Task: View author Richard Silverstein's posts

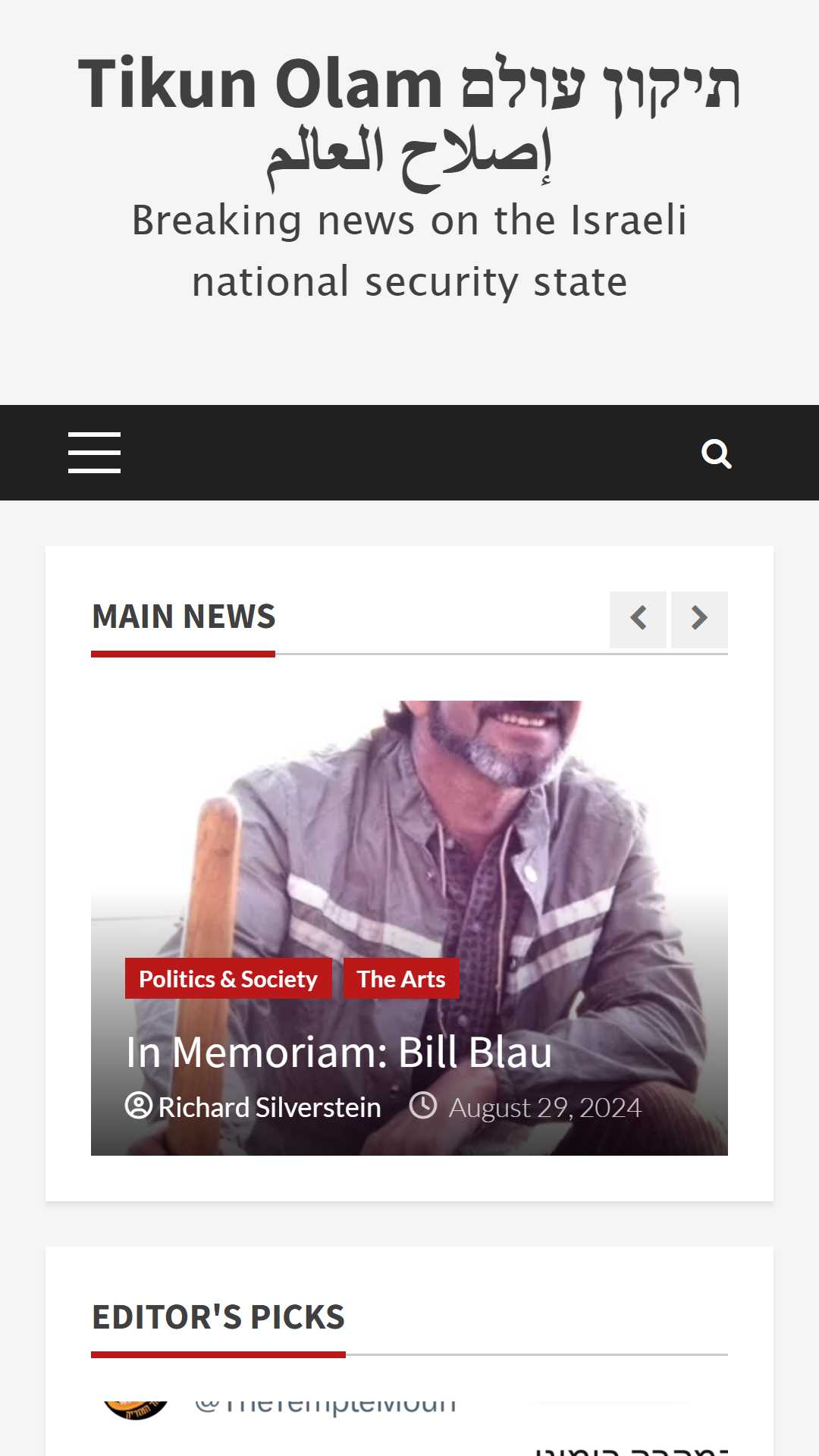Action: [x=269, y=1107]
